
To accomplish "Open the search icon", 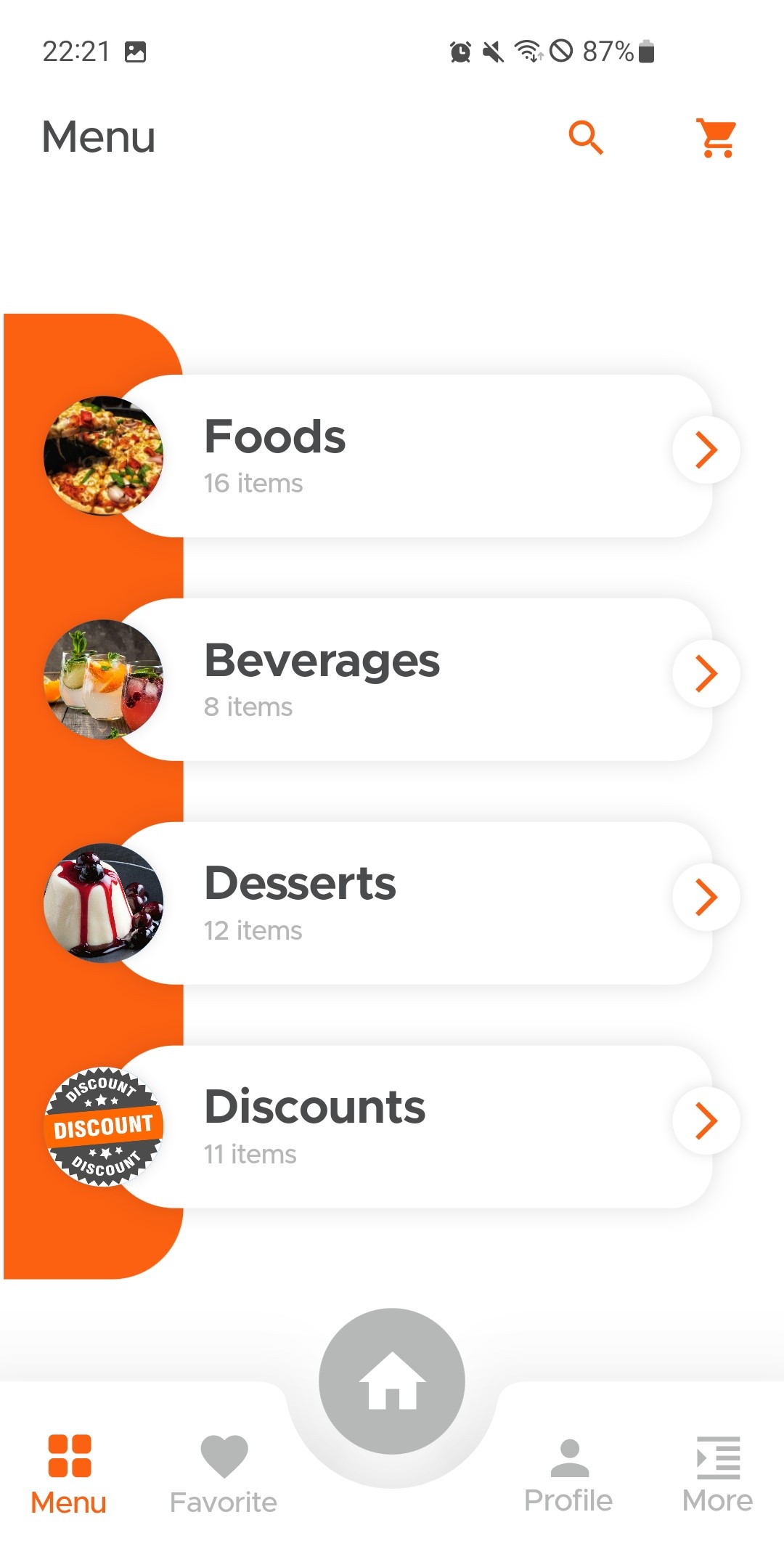I will (x=585, y=137).
